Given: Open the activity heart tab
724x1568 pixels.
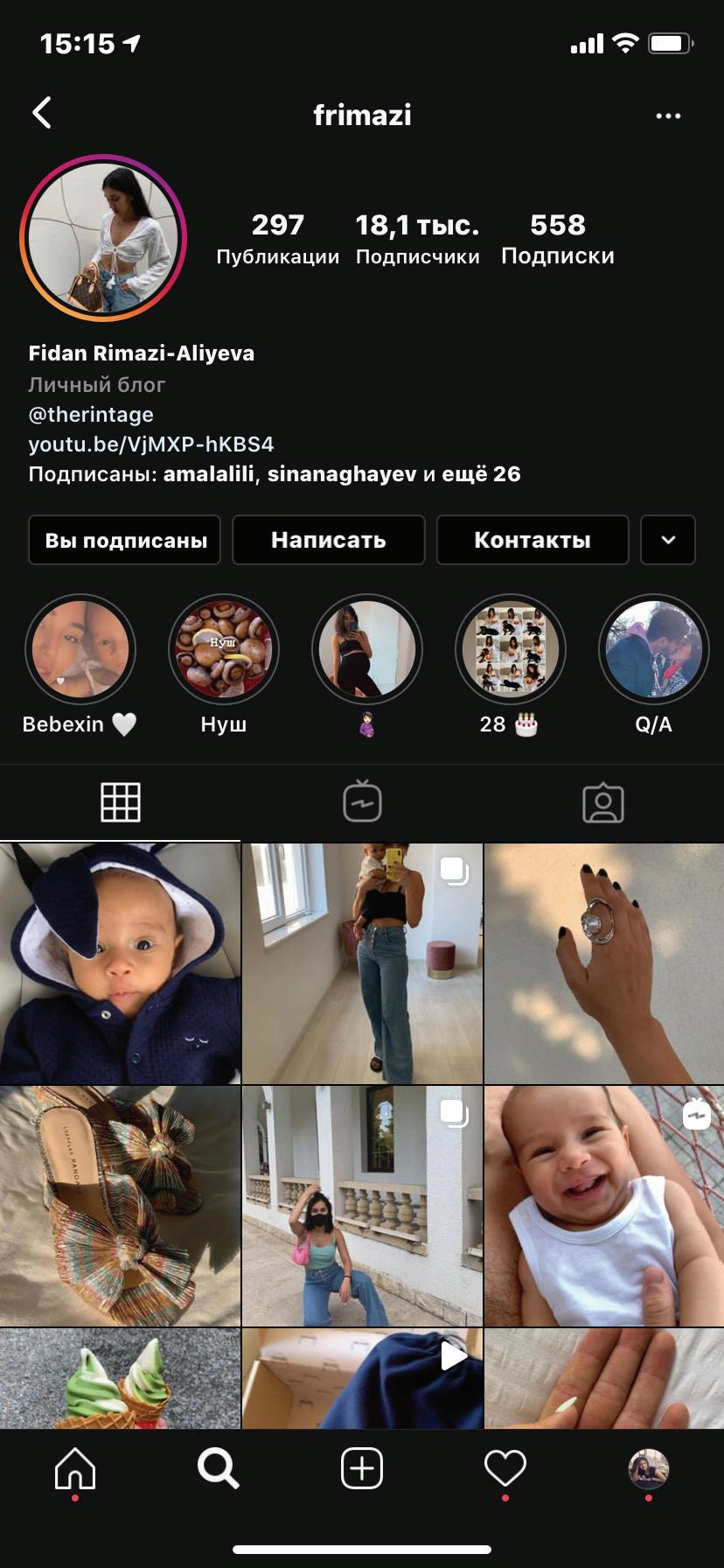Looking at the screenshot, I should pos(505,1468).
